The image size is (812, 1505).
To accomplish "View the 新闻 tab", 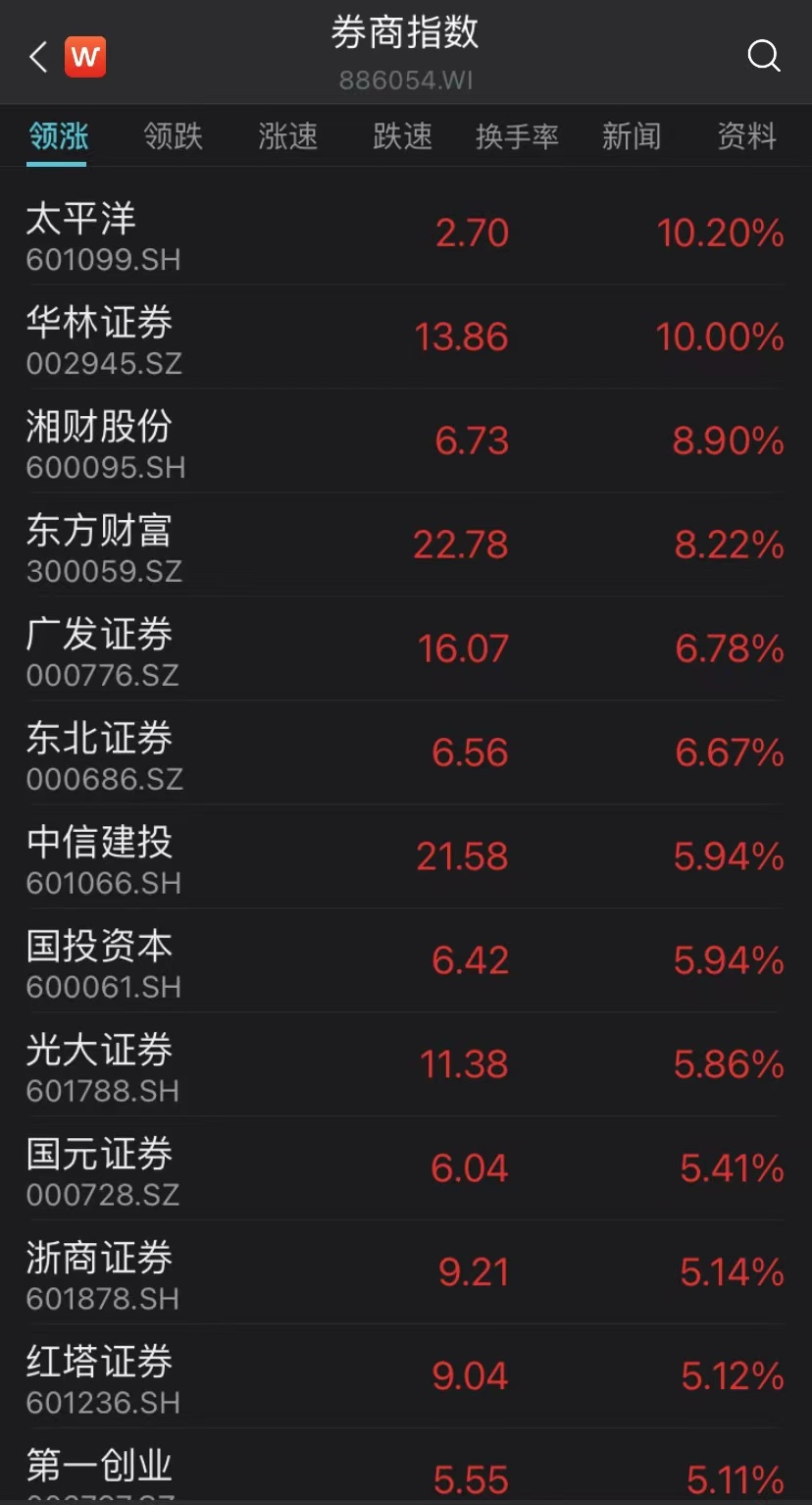I will 632,136.
